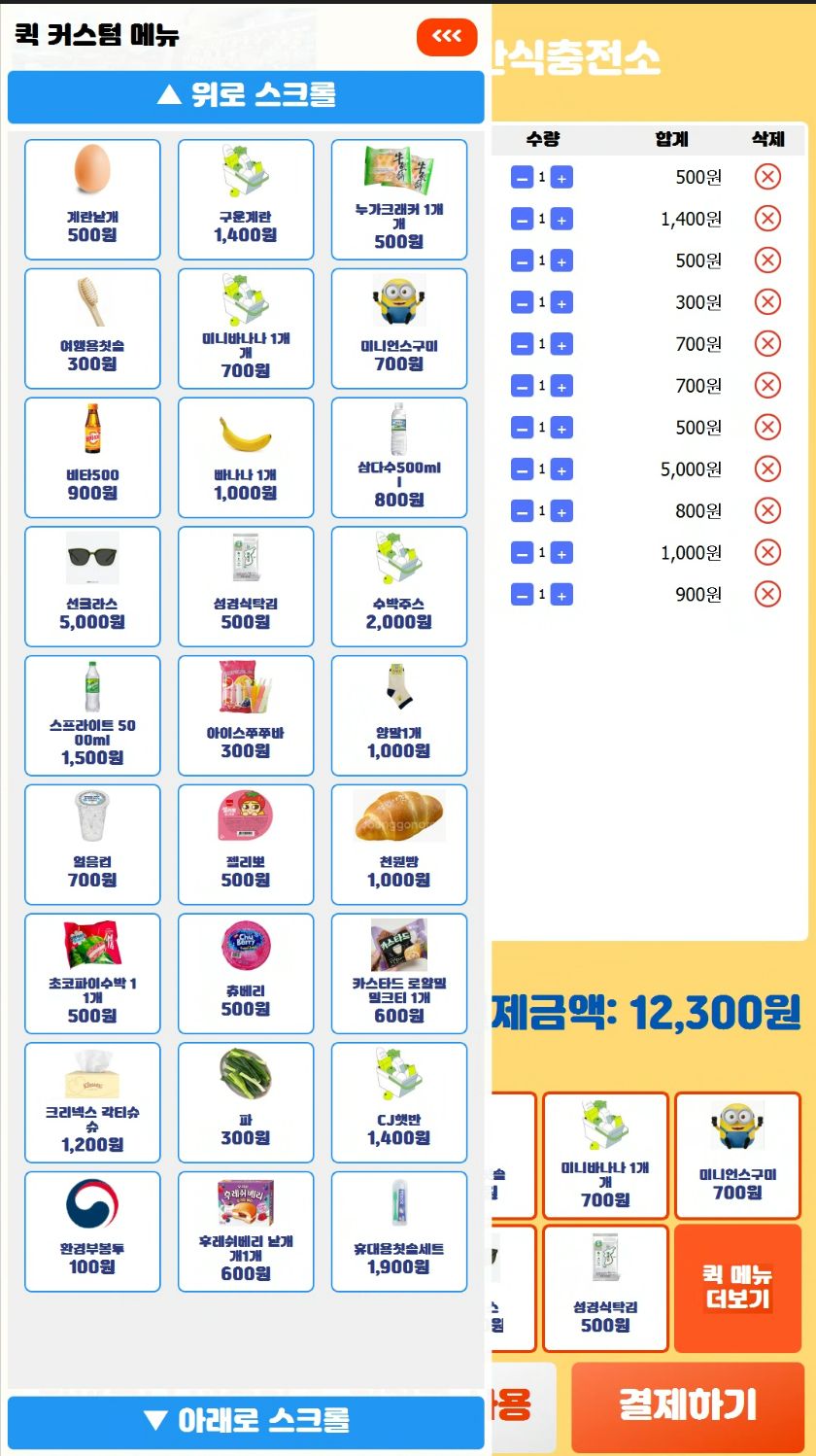Choose 여행용칫솔 300원
816x1456 pixels.
tap(92, 329)
